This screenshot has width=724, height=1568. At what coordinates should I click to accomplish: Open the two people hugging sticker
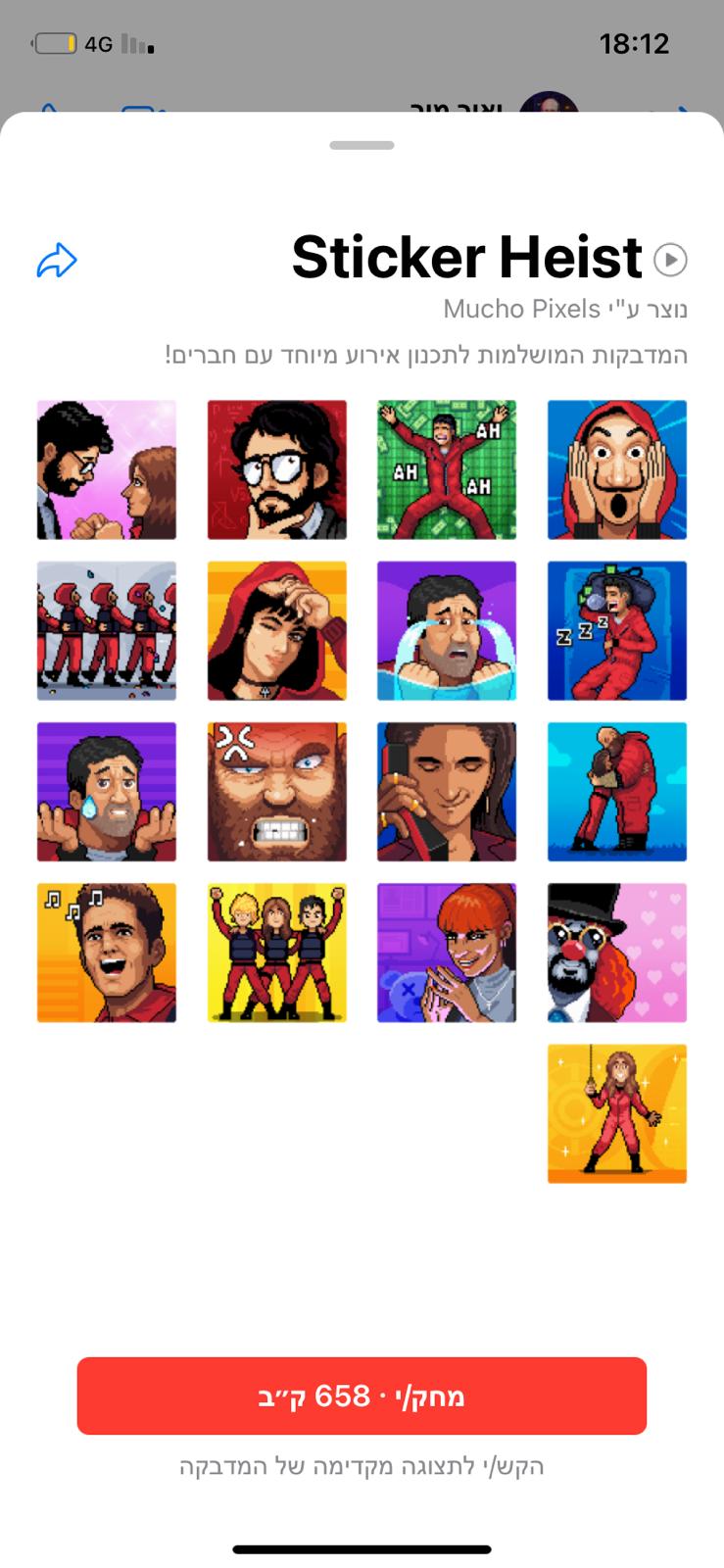(616, 792)
